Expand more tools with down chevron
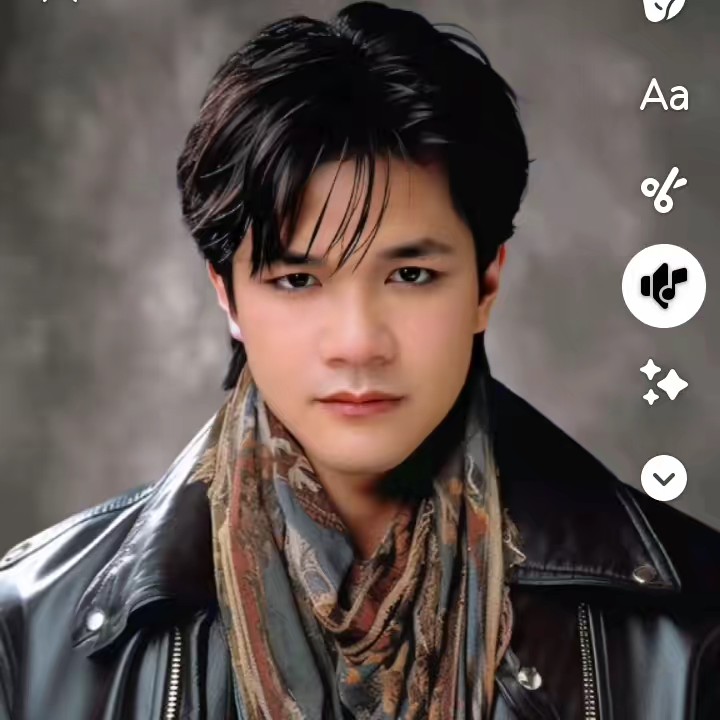The height and width of the screenshot is (720, 720). [x=664, y=478]
